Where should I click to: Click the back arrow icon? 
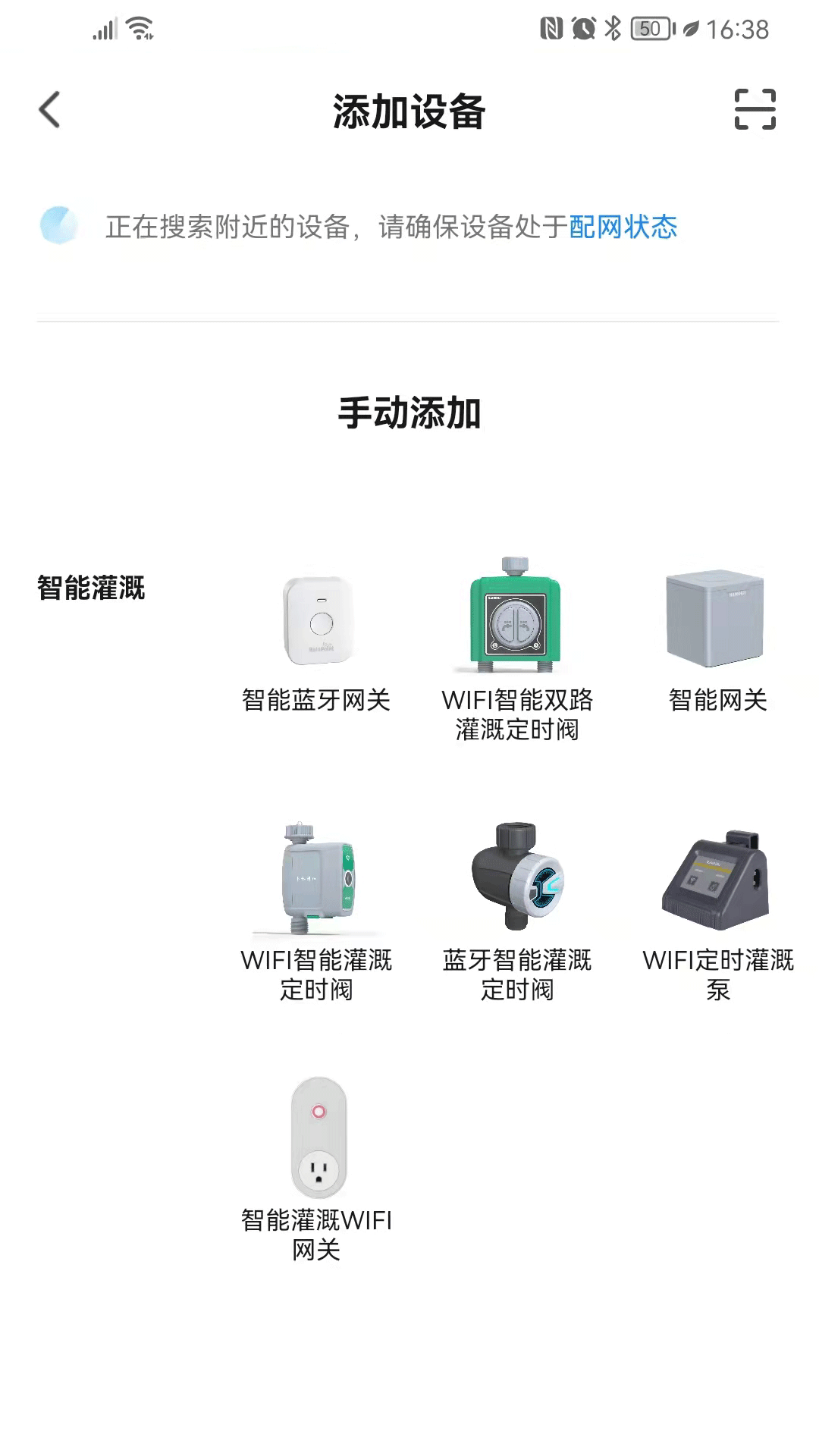tap(50, 110)
